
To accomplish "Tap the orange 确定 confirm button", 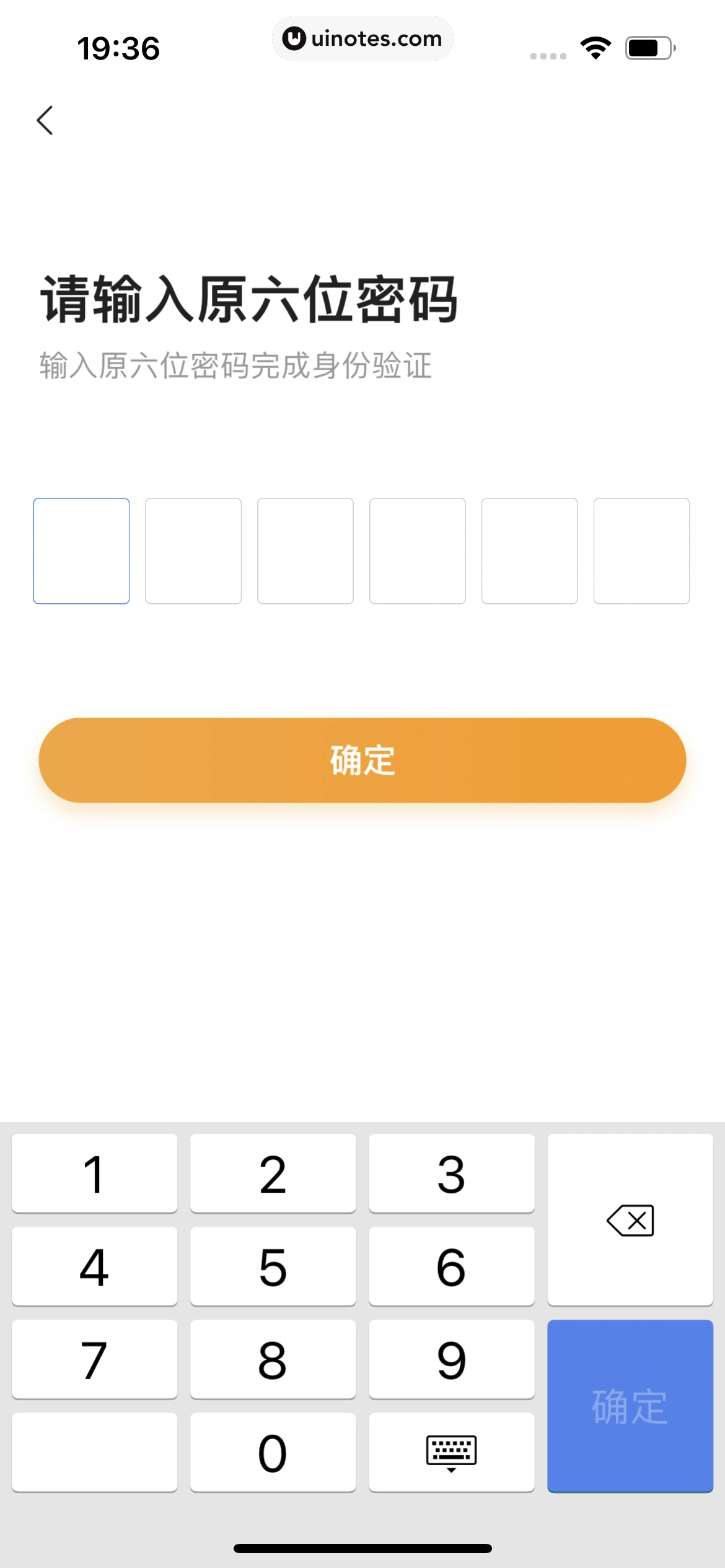I will 362,760.
